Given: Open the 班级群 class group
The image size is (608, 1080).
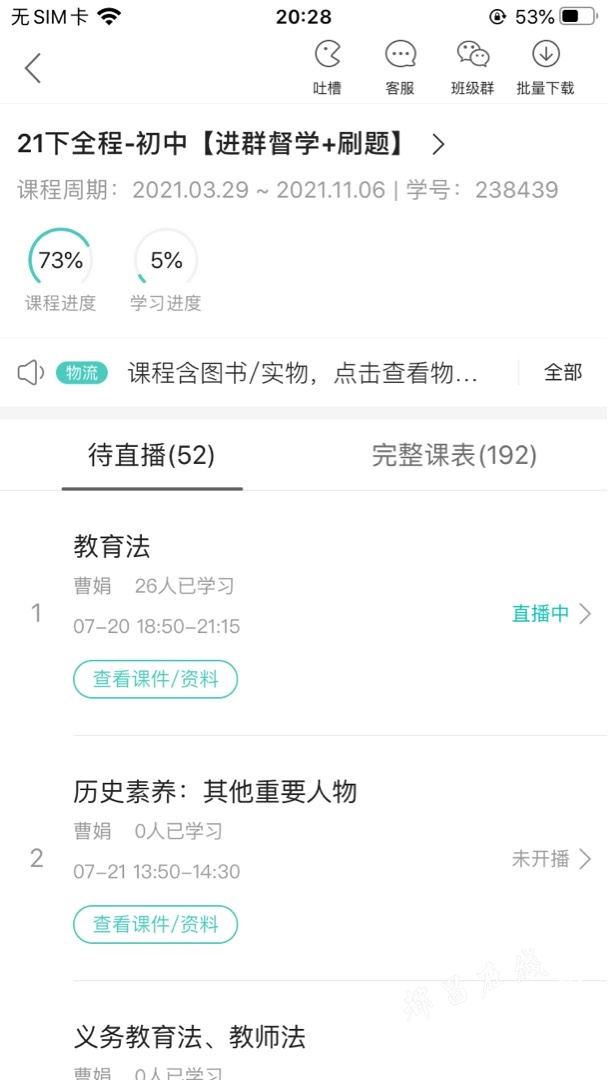Looking at the screenshot, I should click(473, 68).
